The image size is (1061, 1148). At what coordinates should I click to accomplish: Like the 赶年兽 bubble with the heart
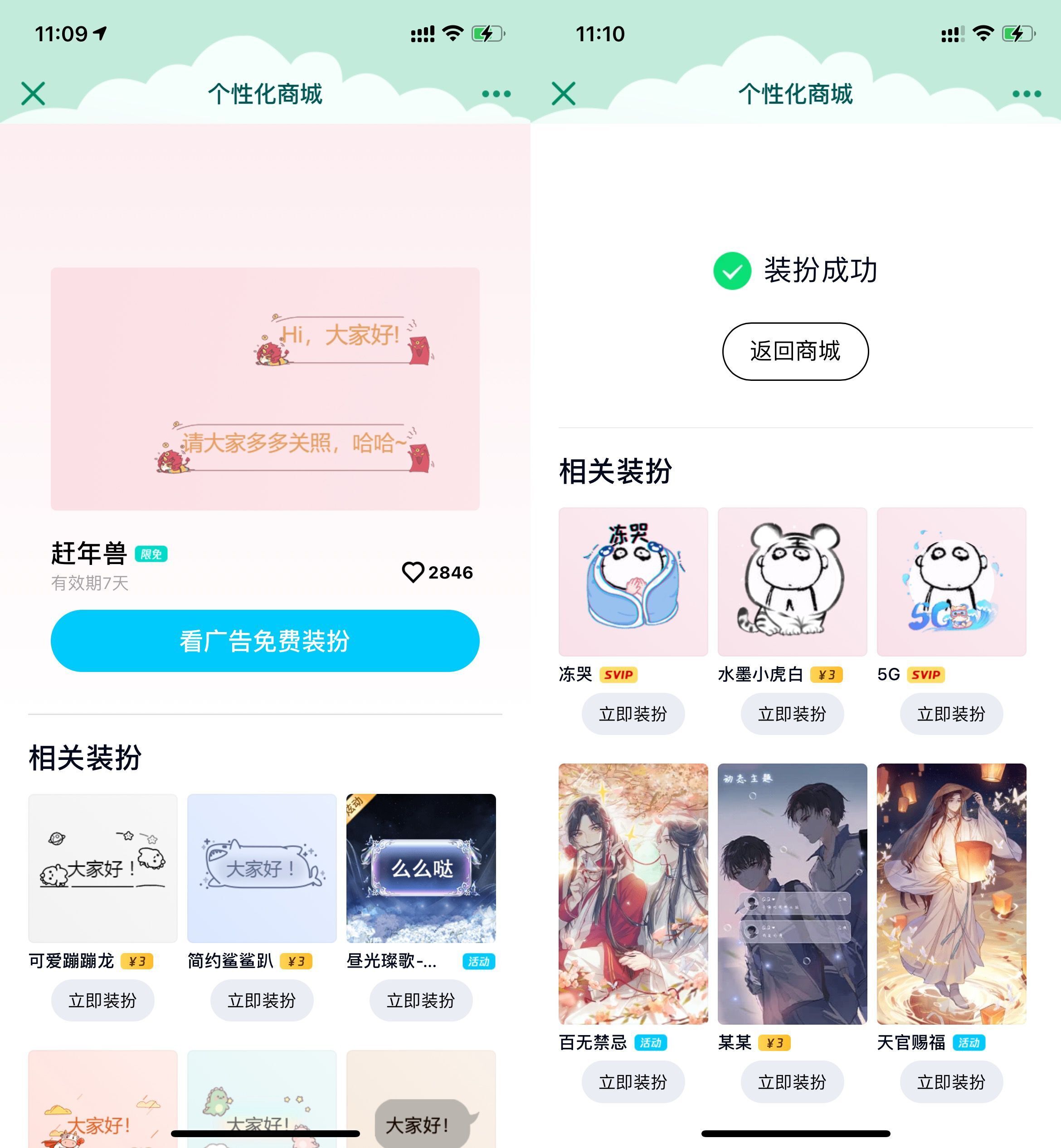[413, 572]
